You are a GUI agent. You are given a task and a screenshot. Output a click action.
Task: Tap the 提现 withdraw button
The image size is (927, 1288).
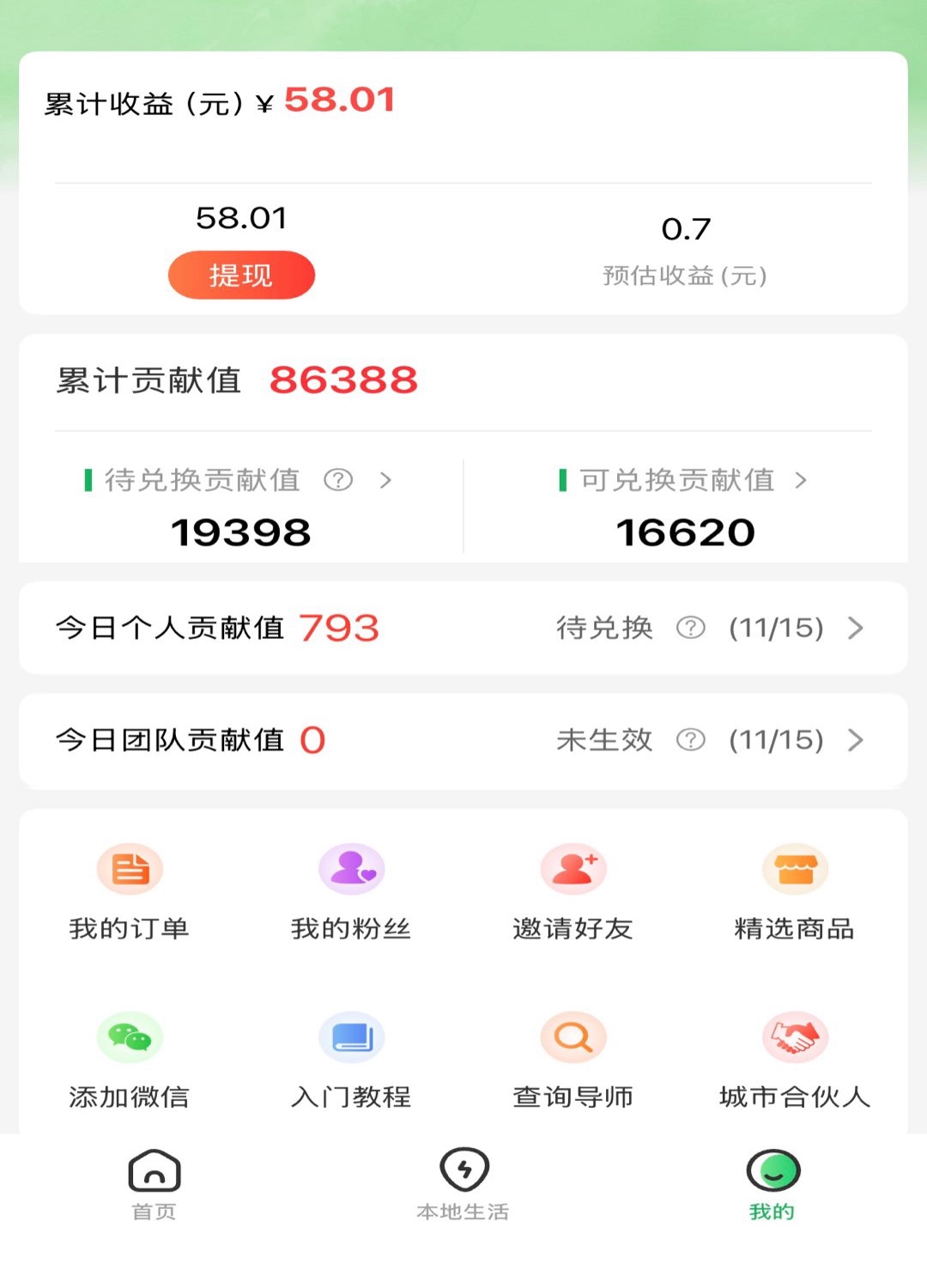241,275
